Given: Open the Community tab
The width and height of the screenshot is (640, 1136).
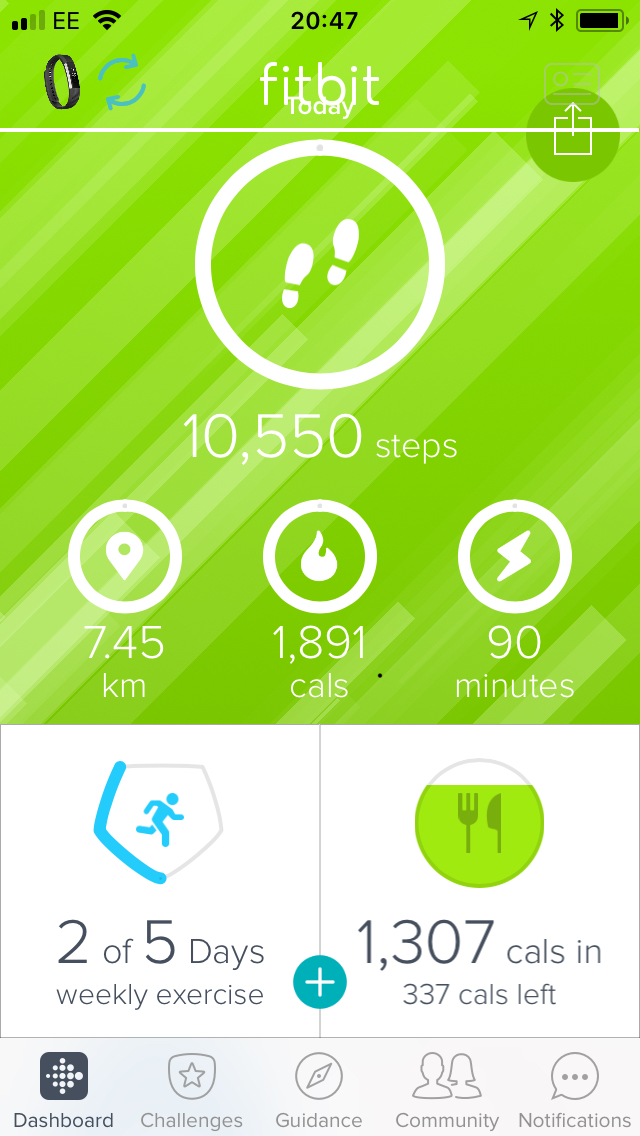Looking at the screenshot, I should (x=447, y=1090).
